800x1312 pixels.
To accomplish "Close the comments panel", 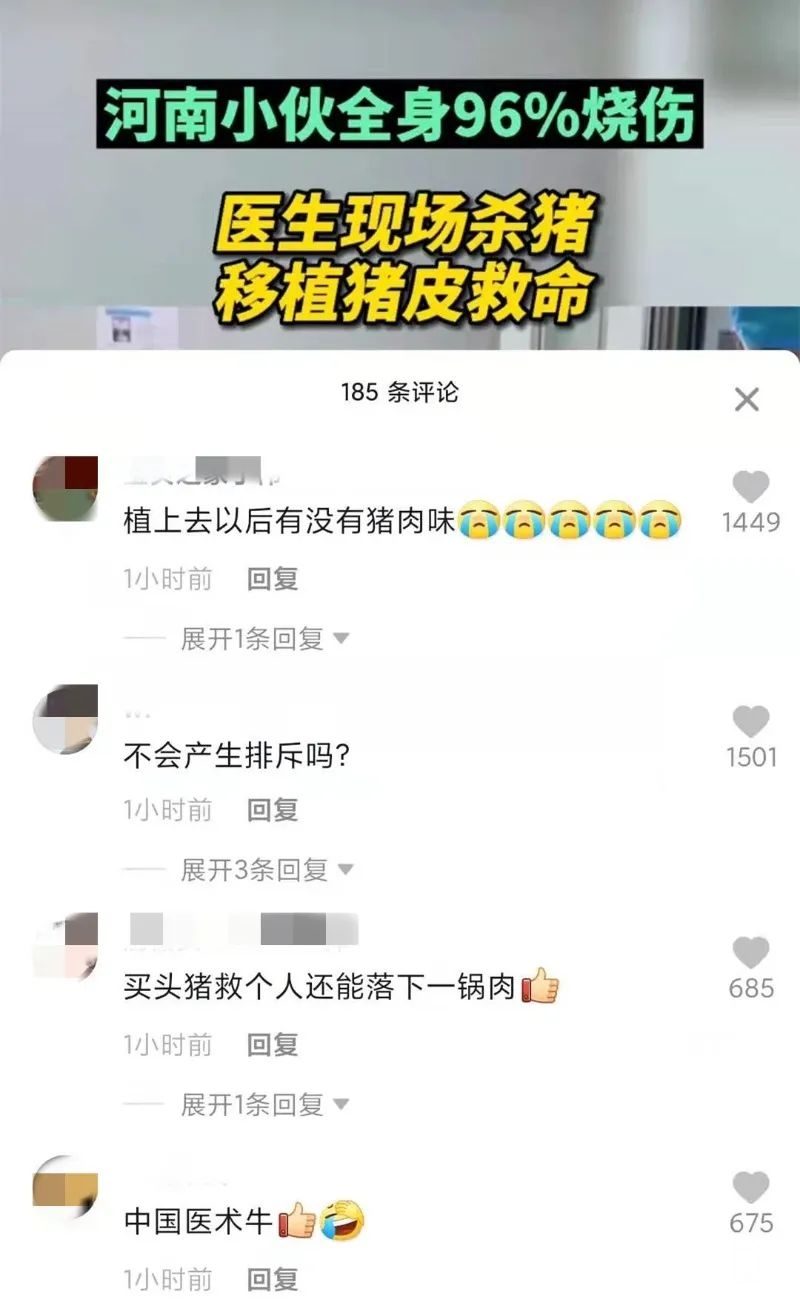I will coord(746,400).
